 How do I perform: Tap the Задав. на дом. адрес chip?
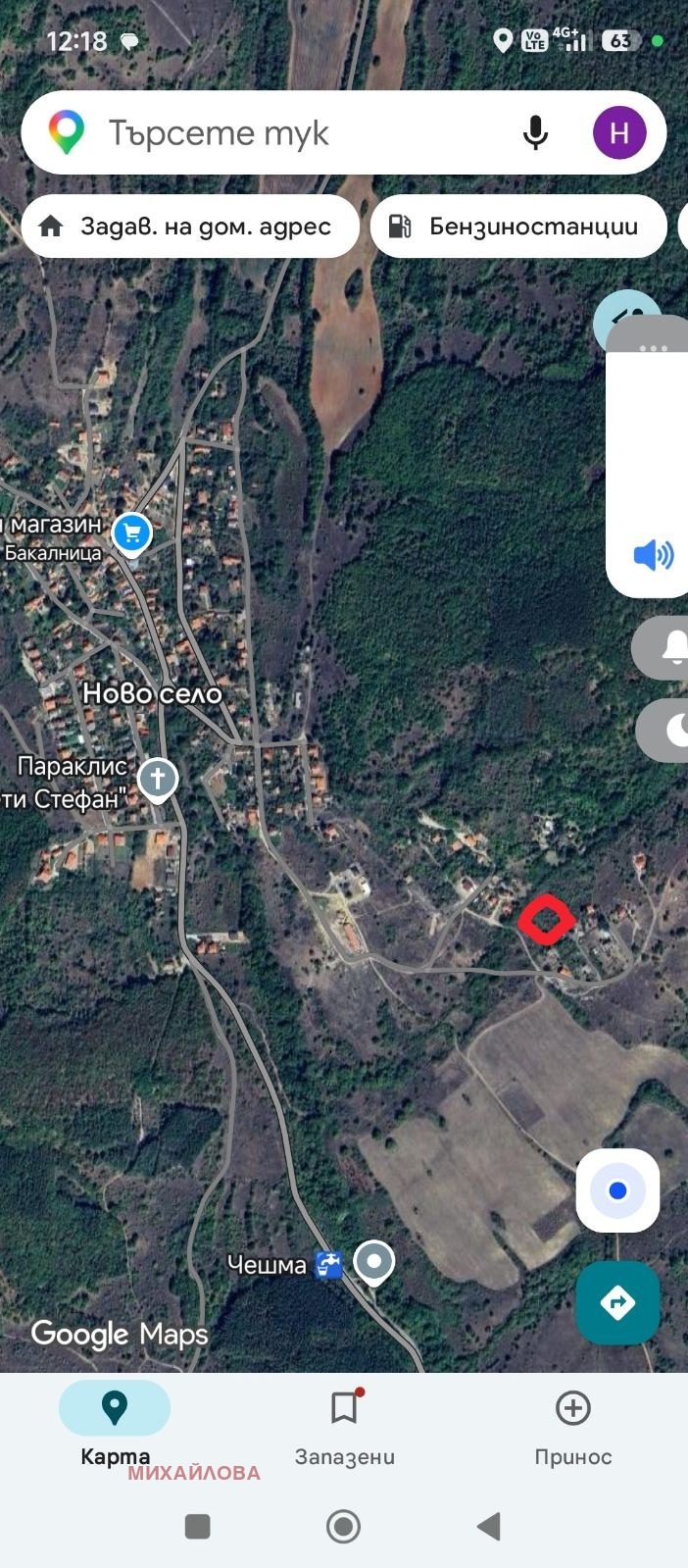[x=190, y=227]
